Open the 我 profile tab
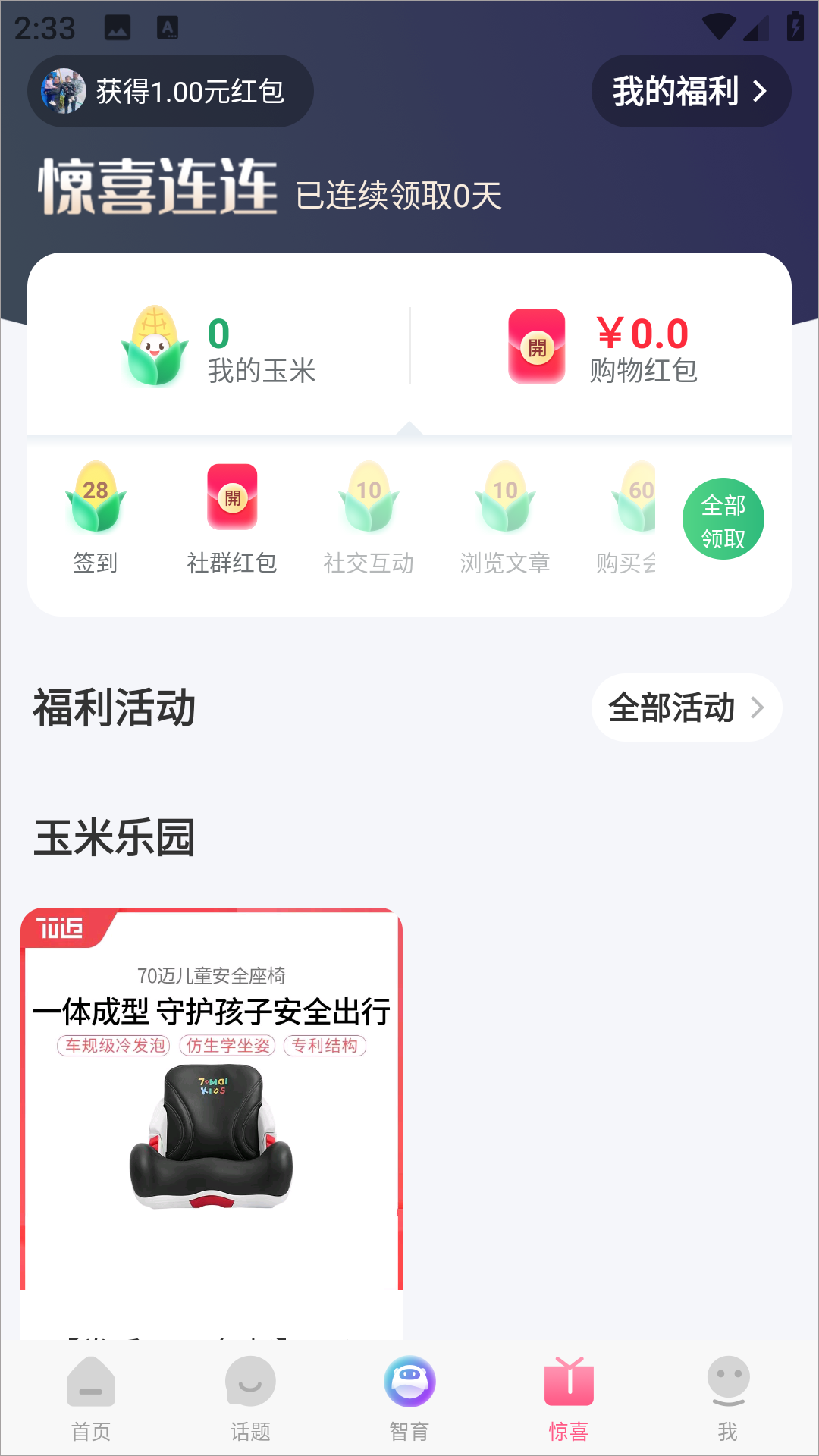Image resolution: width=819 pixels, height=1456 pixels. [x=728, y=1399]
